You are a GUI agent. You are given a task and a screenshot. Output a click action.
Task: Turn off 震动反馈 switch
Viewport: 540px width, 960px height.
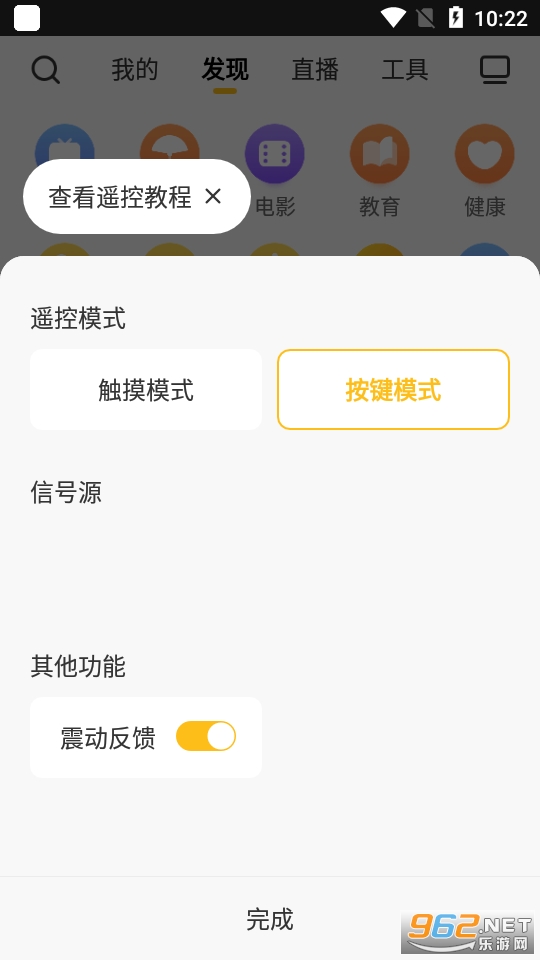[206, 736]
